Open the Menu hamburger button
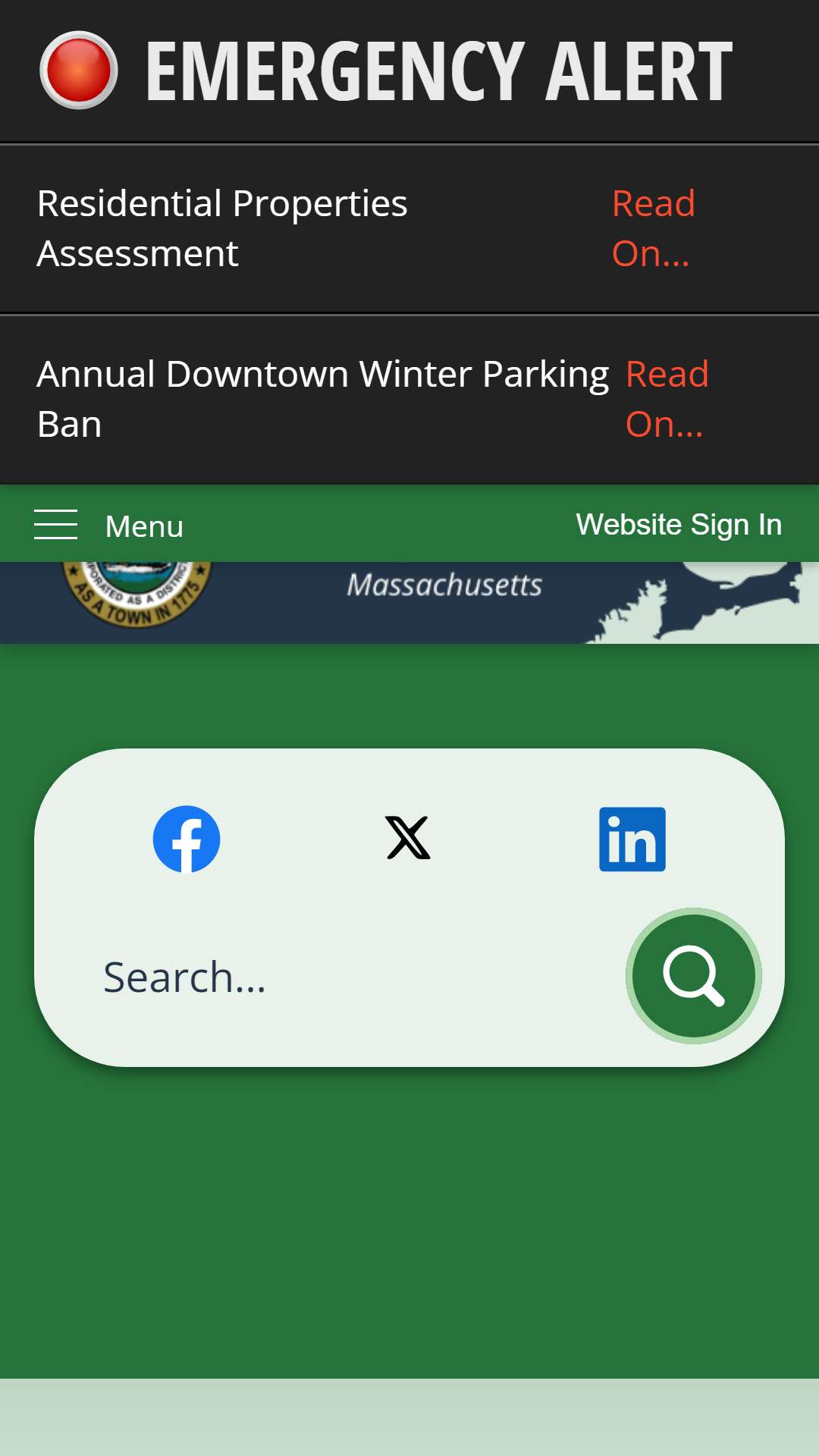Image resolution: width=819 pixels, height=1456 pixels. point(108,526)
